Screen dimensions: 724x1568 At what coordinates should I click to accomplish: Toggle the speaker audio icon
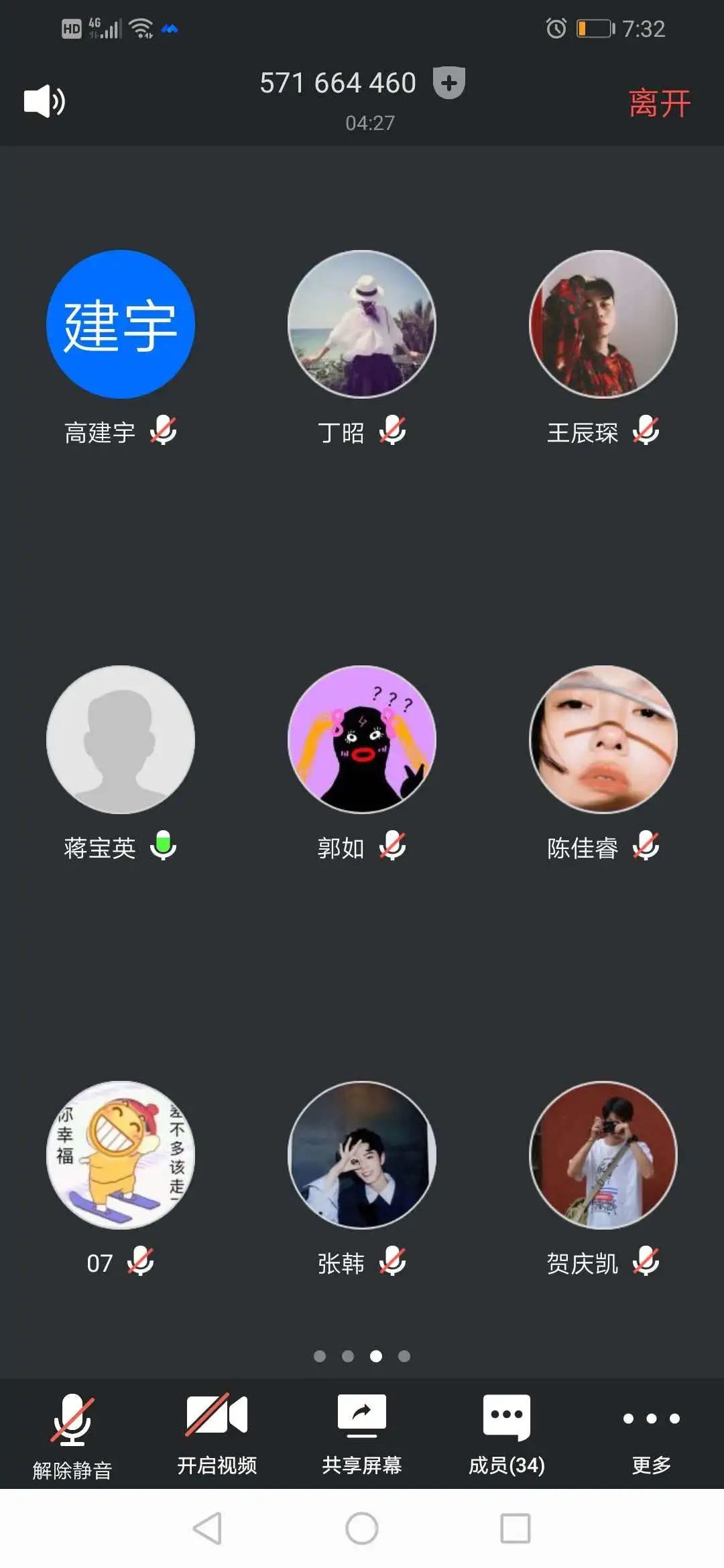click(44, 101)
